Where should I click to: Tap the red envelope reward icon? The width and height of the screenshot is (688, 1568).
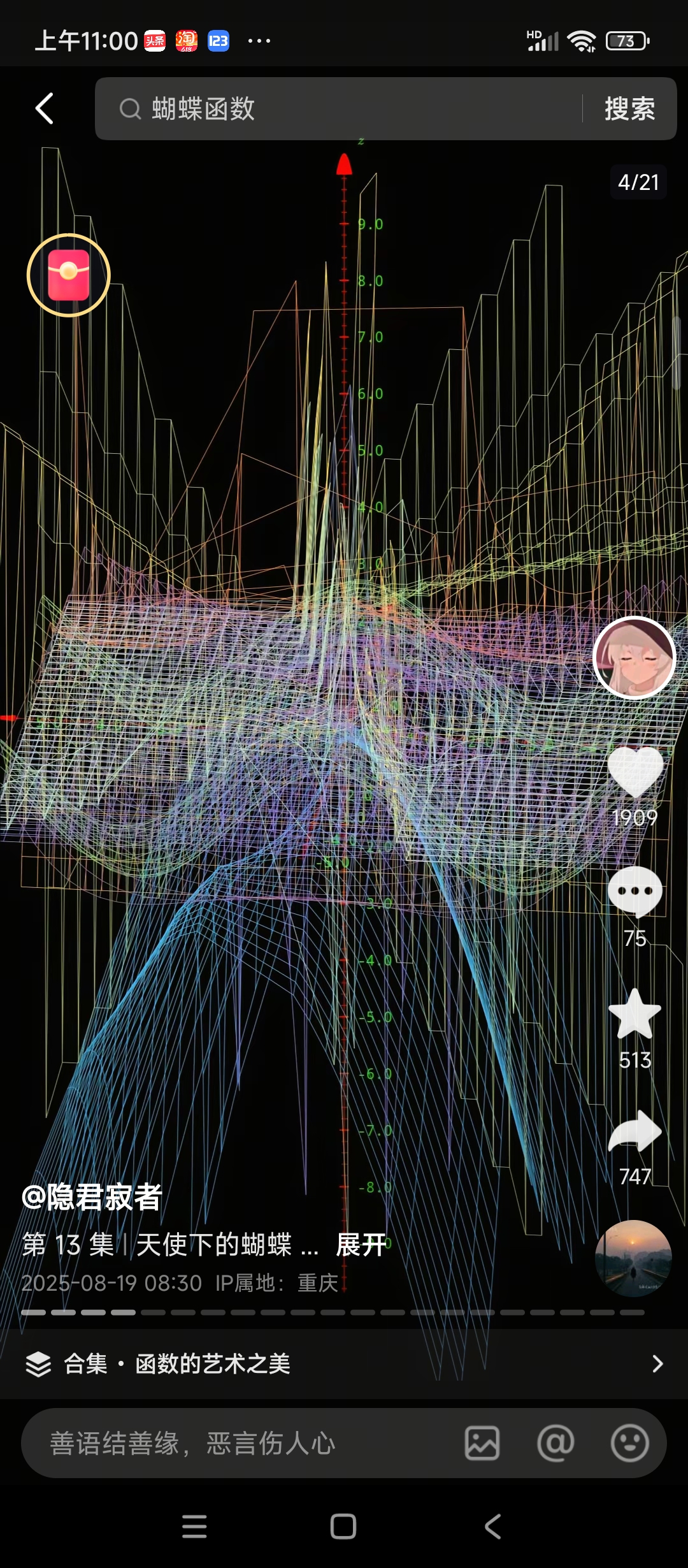(70, 275)
